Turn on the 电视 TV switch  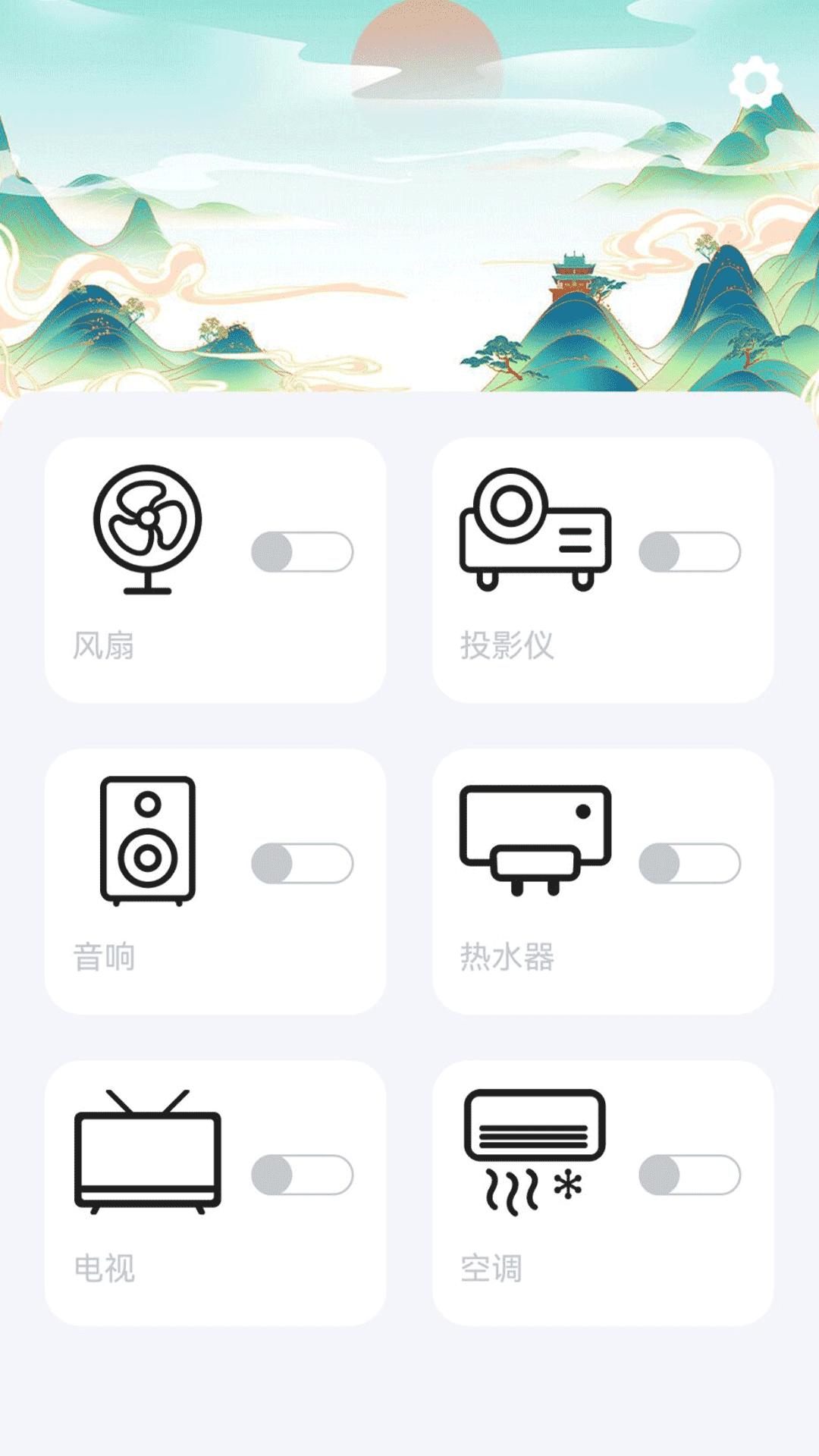302,1175
